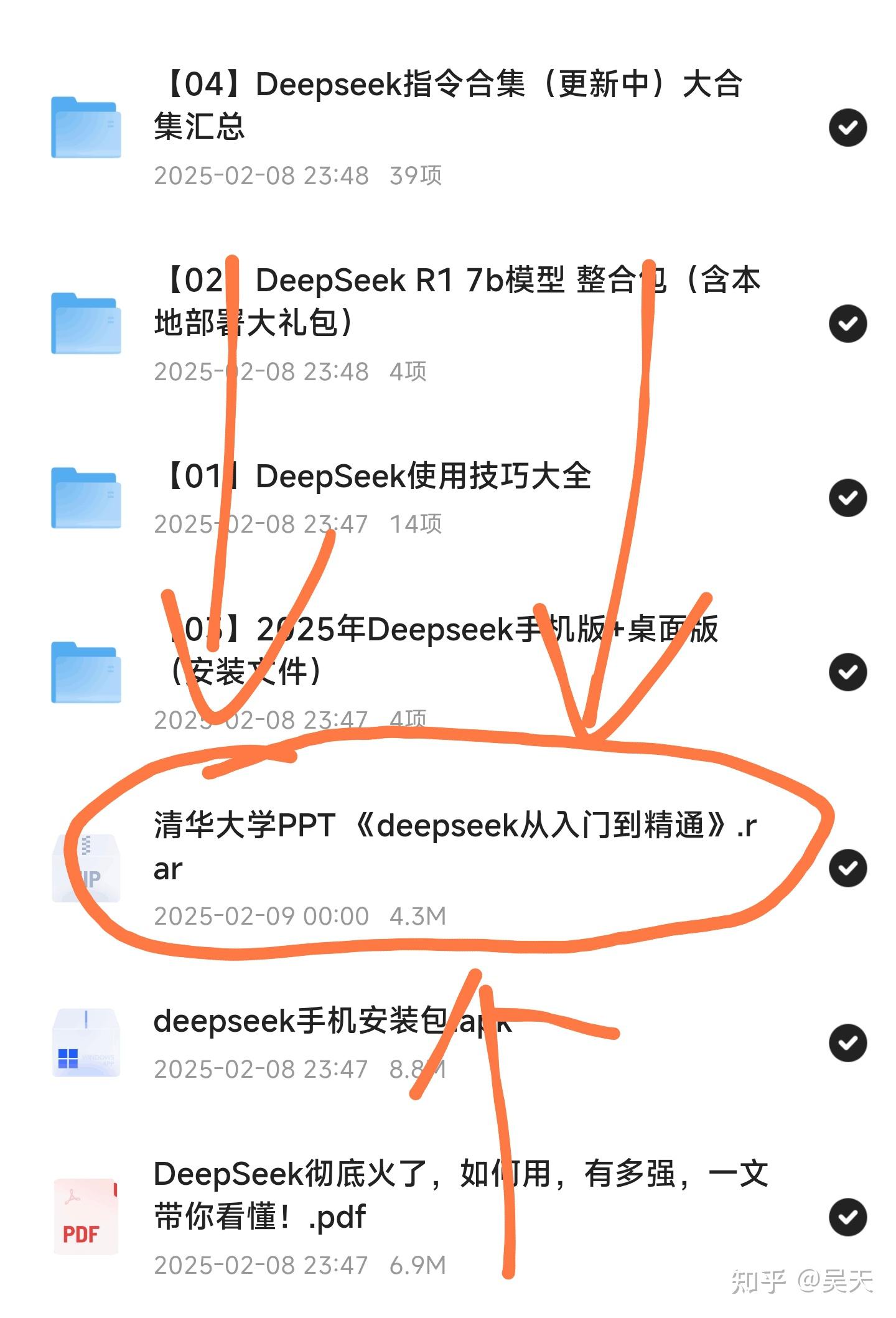Deselect the checkmark beside 【03】Deepseek手机版 folder

(x=847, y=672)
